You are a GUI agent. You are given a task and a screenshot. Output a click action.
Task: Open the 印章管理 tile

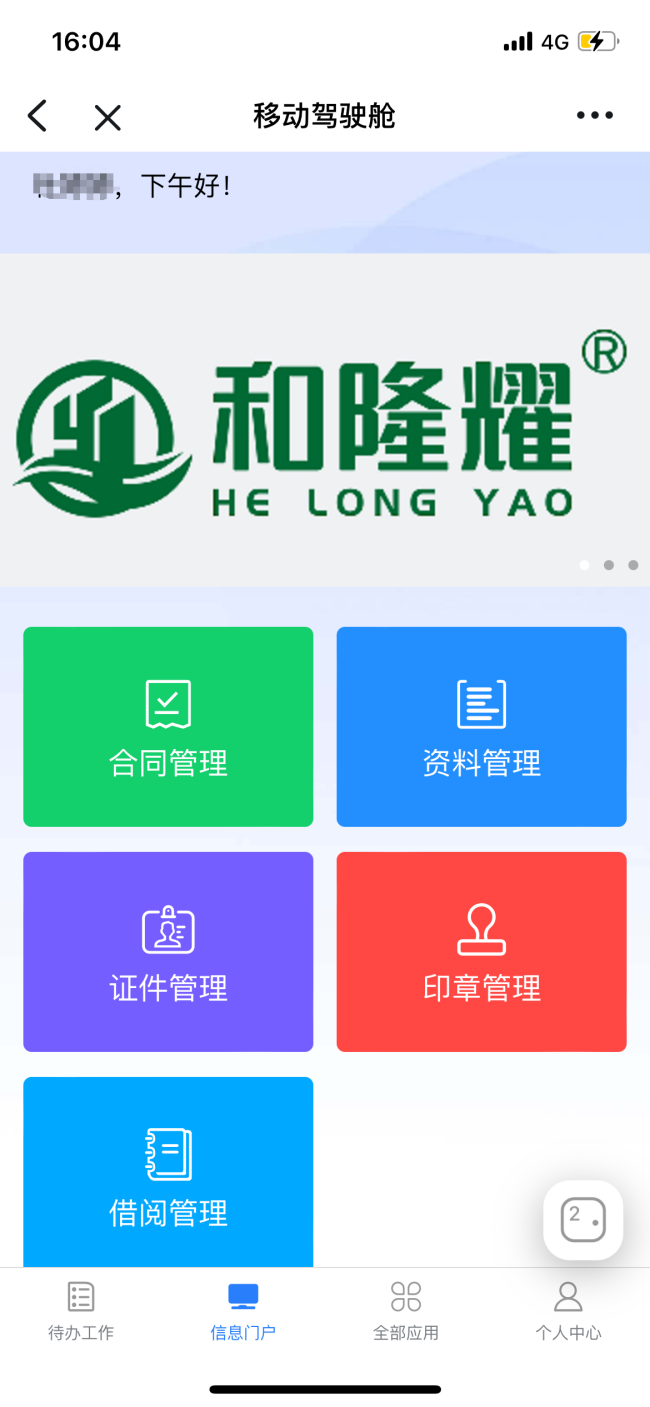481,951
